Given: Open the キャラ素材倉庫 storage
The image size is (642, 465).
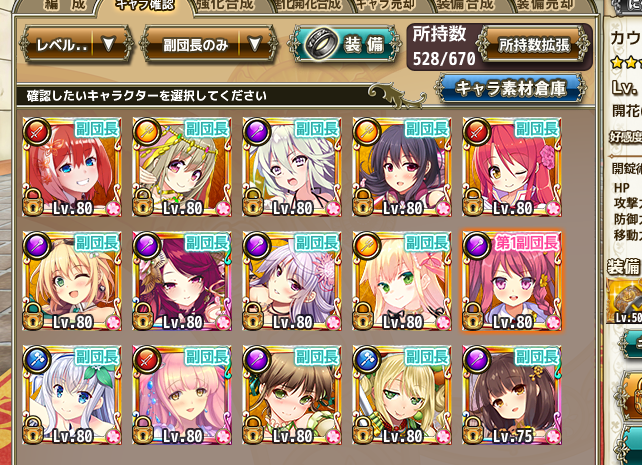Looking at the screenshot, I should click(510, 88).
